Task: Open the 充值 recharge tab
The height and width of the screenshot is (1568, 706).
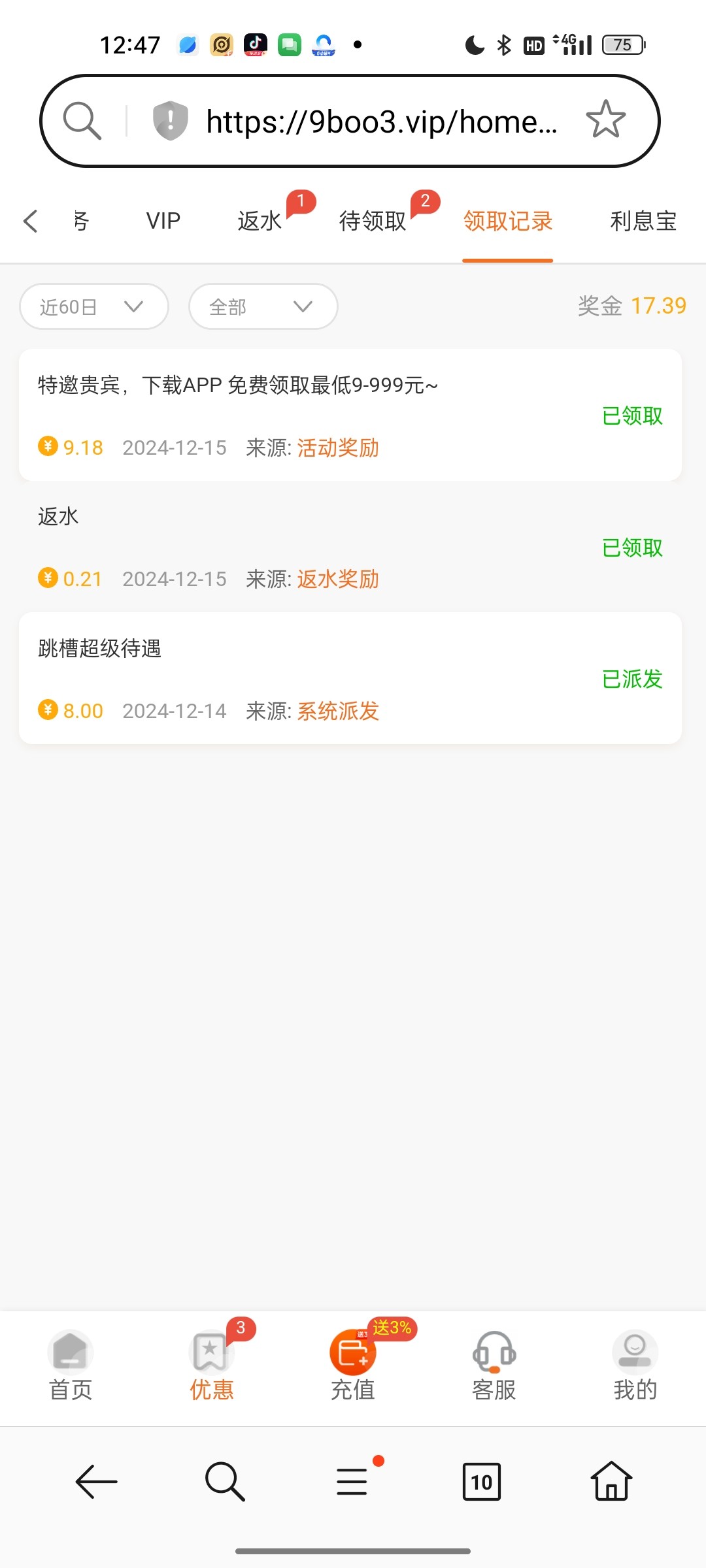Action: point(353,1365)
